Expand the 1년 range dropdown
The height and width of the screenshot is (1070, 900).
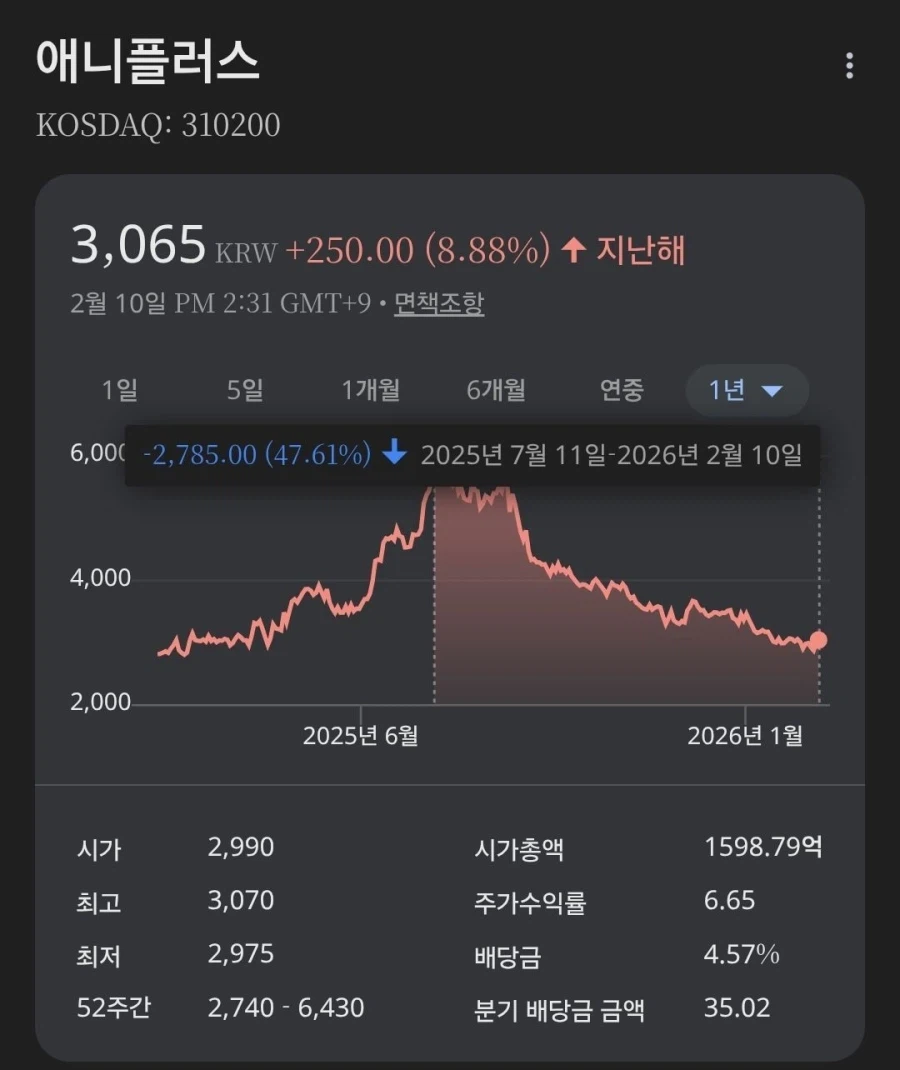(x=746, y=390)
